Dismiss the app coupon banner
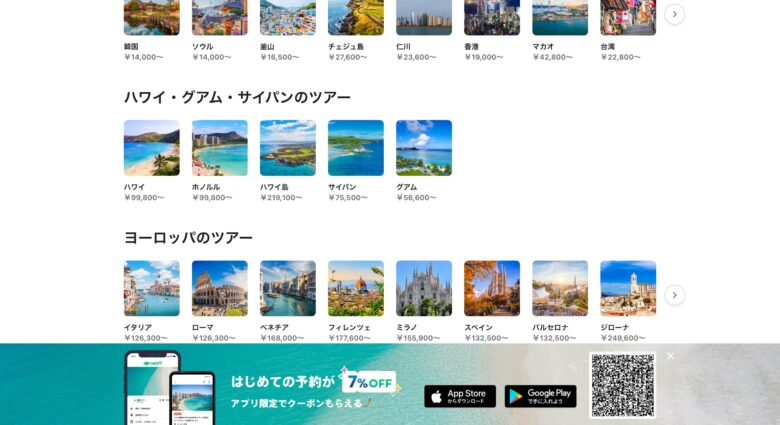This screenshot has height=425, width=780. (x=671, y=356)
